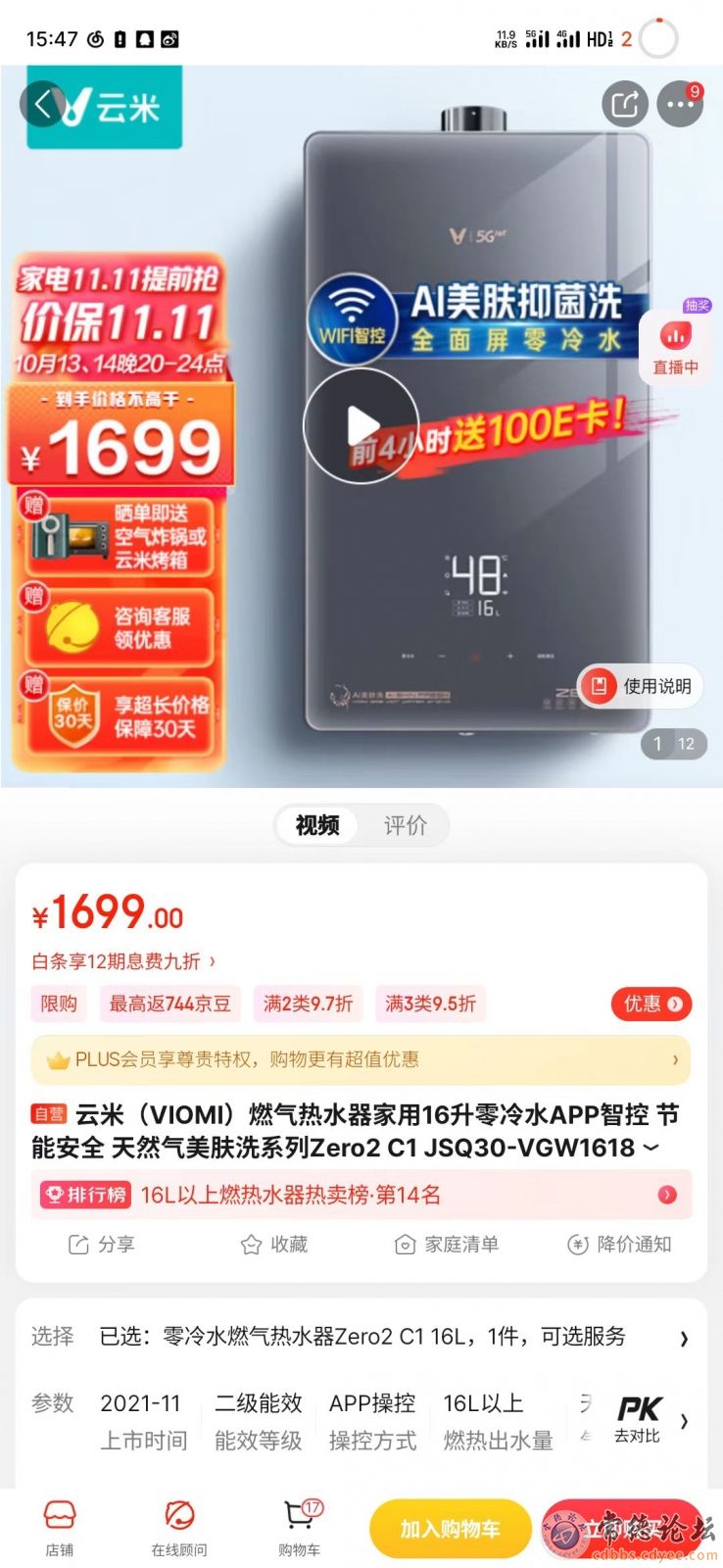Enable 降价通知 price drop alert
The height and width of the screenshot is (1568, 723).
tap(620, 1245)
